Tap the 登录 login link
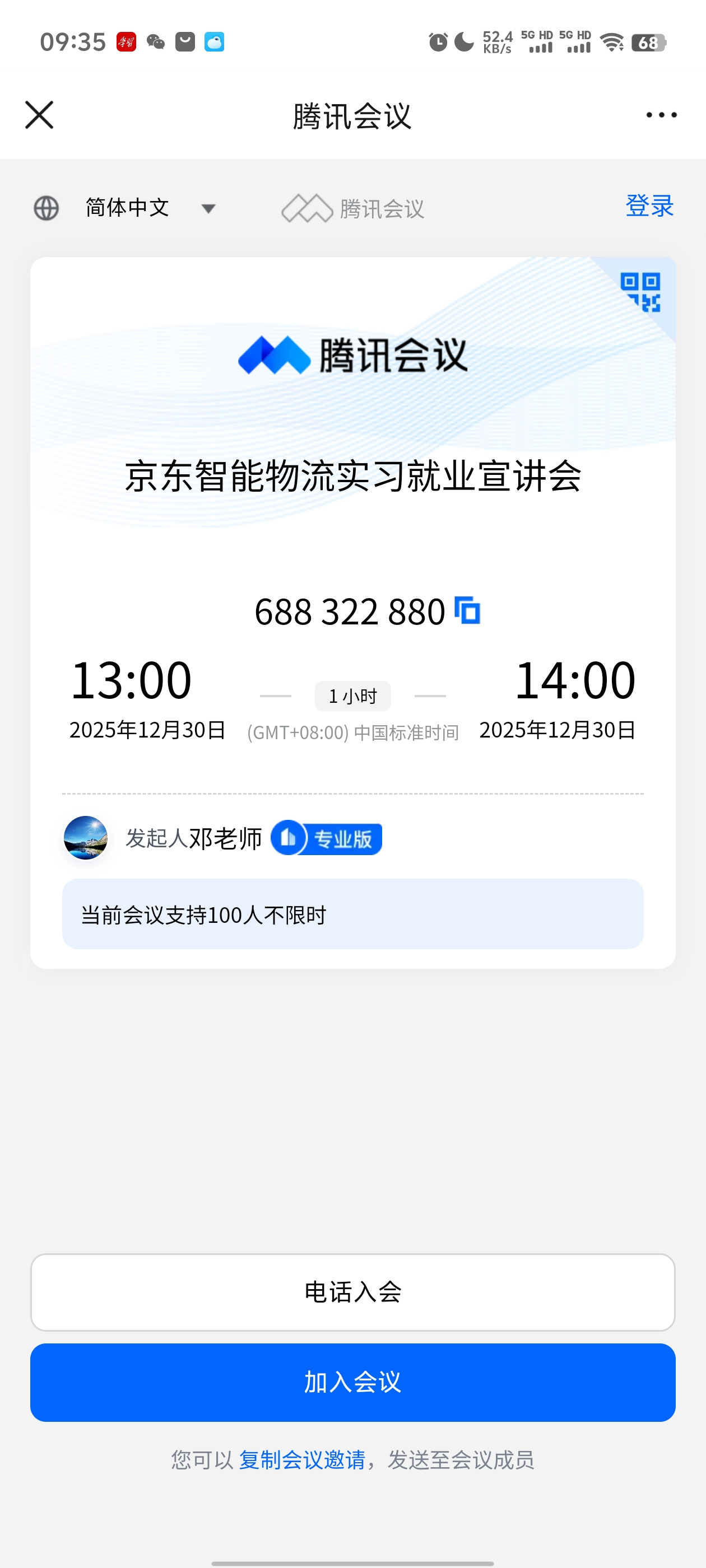The image size is (706, 1568). [649, 206]
